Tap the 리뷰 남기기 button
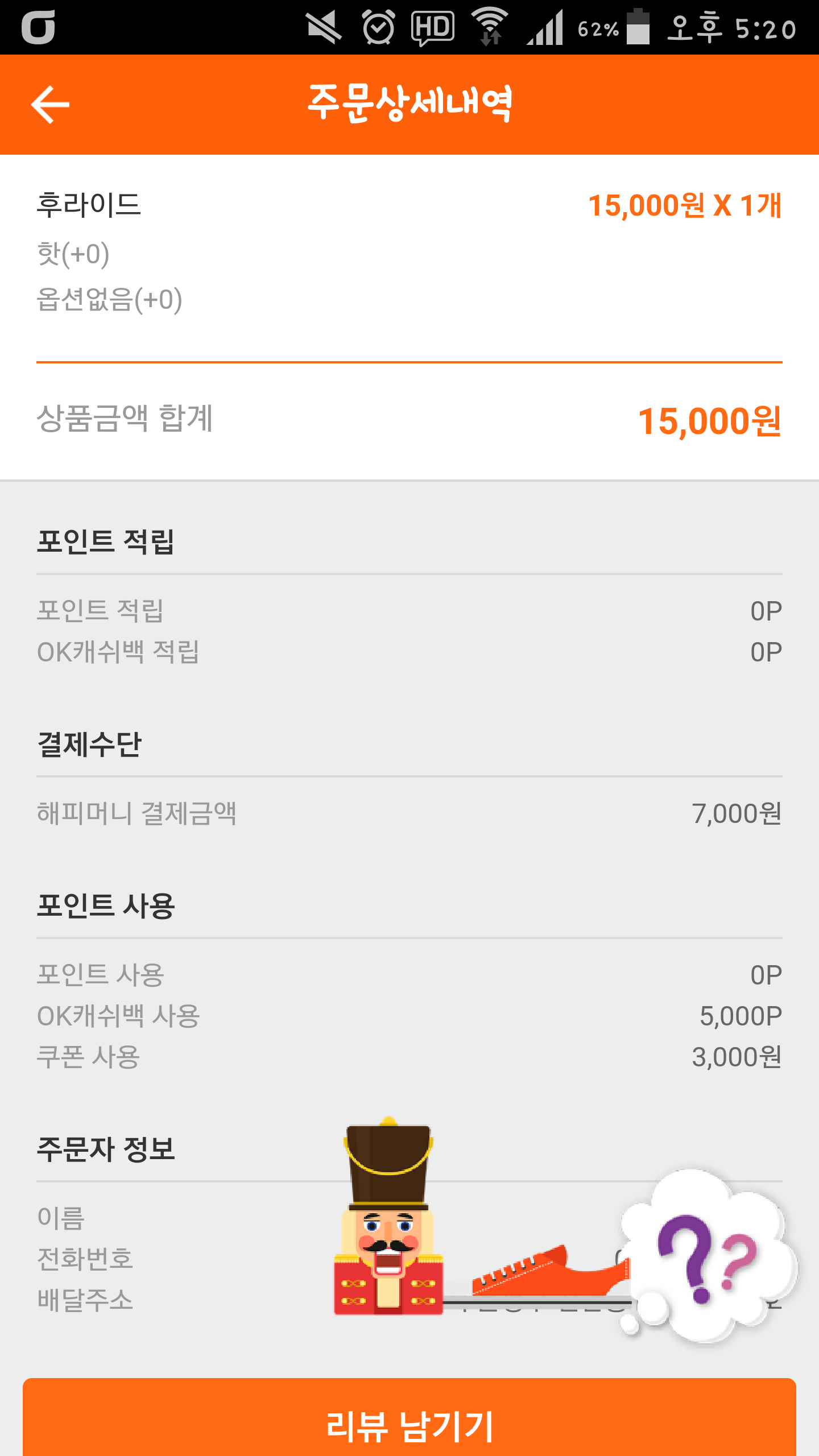 point(409,1422)
